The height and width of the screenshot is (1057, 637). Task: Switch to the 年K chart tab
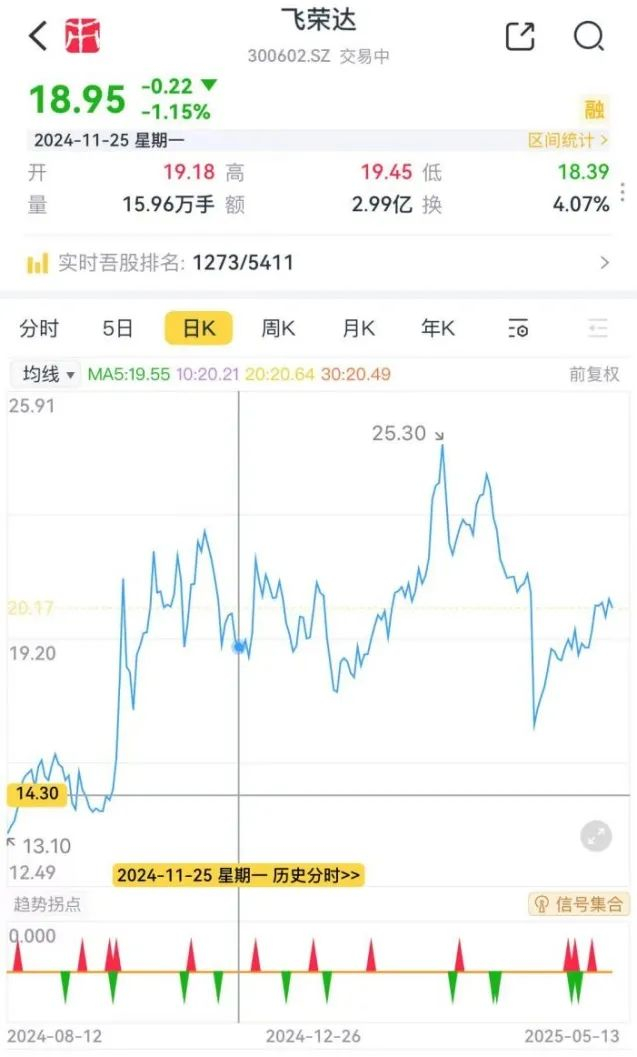[x=438, y=328]
